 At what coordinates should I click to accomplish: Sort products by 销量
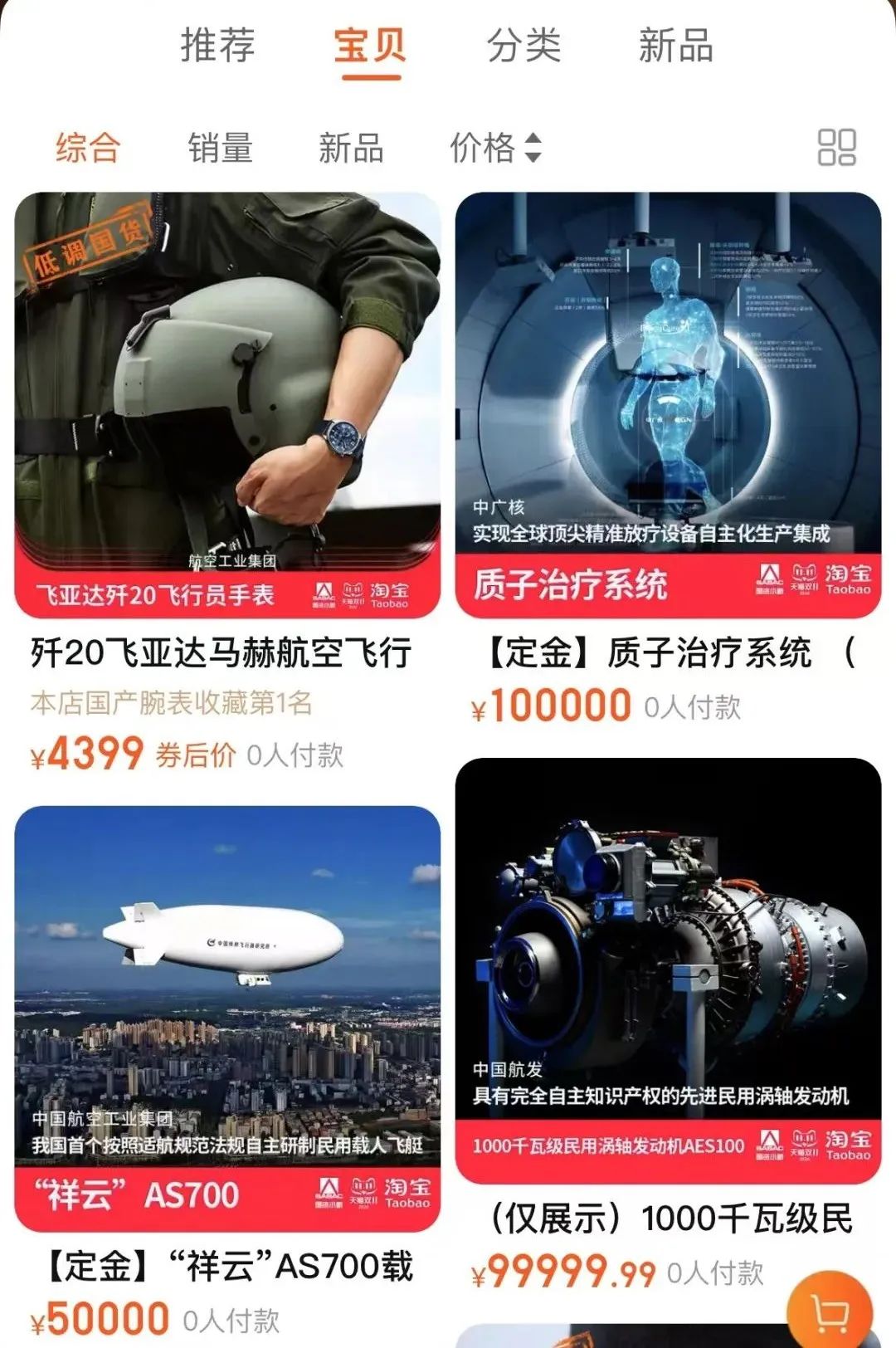220,149
